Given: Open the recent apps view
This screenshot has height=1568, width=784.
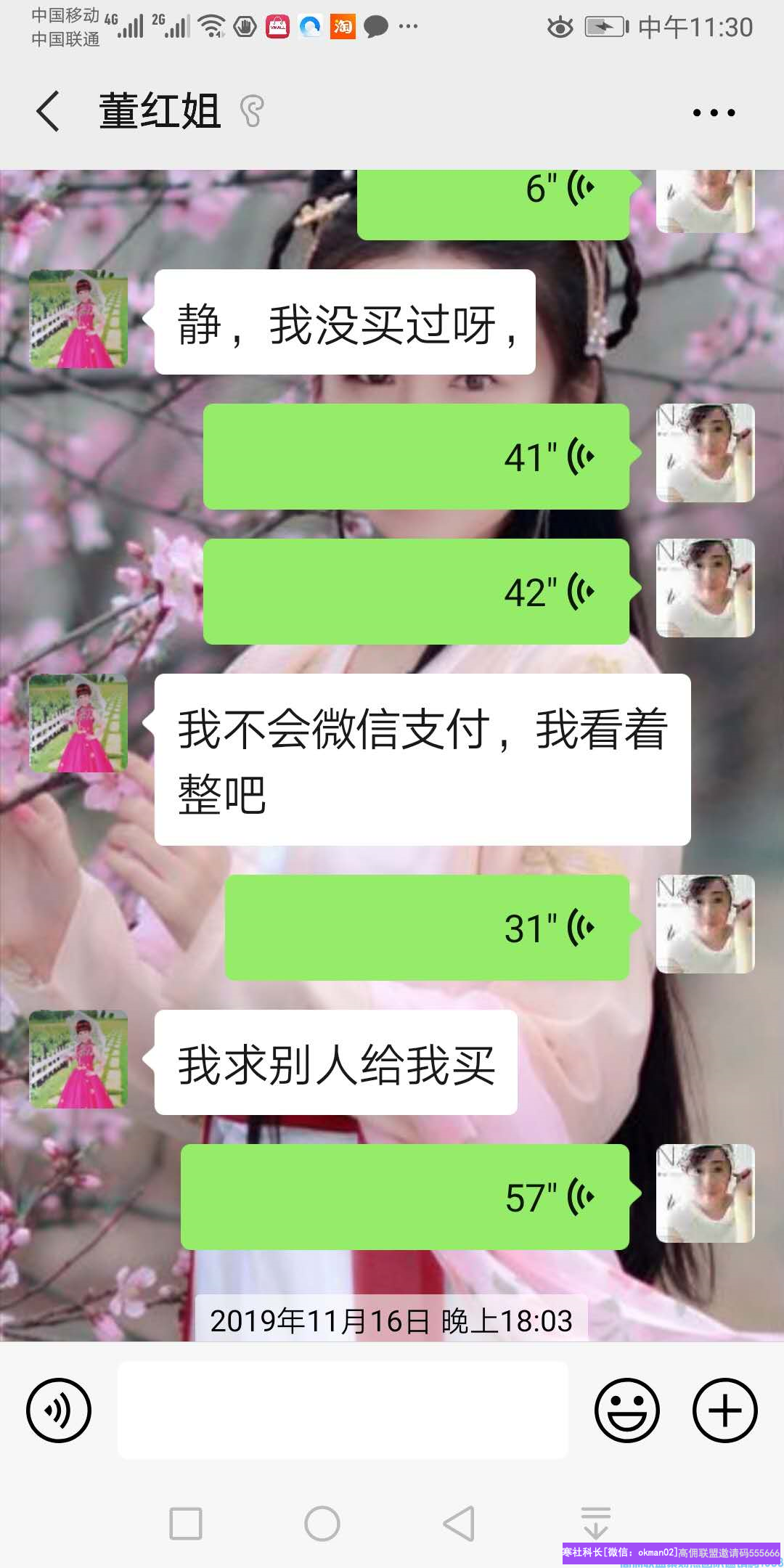Looking at the screenshot, I should tap(186, 1523).
